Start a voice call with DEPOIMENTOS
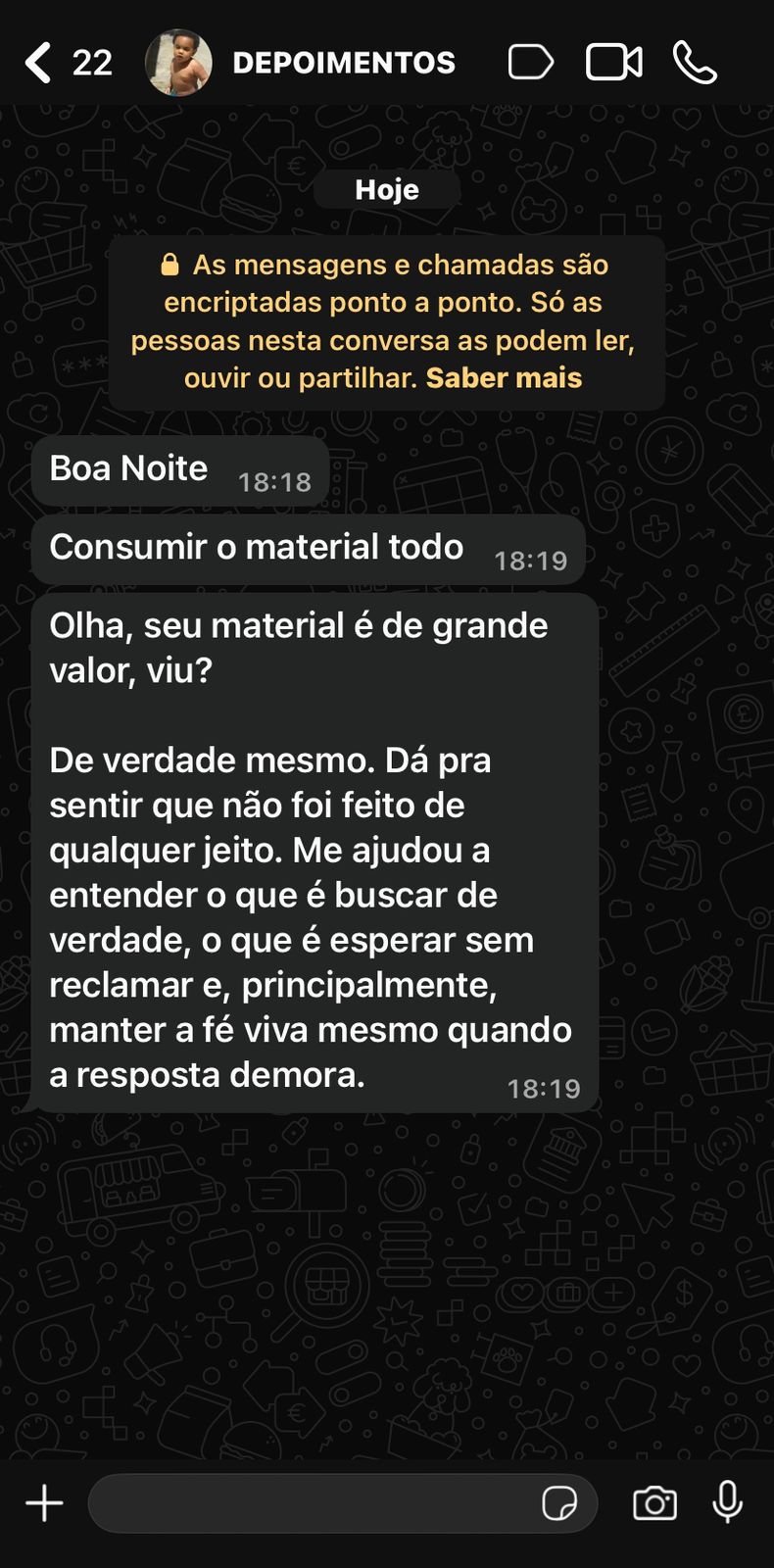The width and height of the screenshot is (774, 1568). [695, 63]
